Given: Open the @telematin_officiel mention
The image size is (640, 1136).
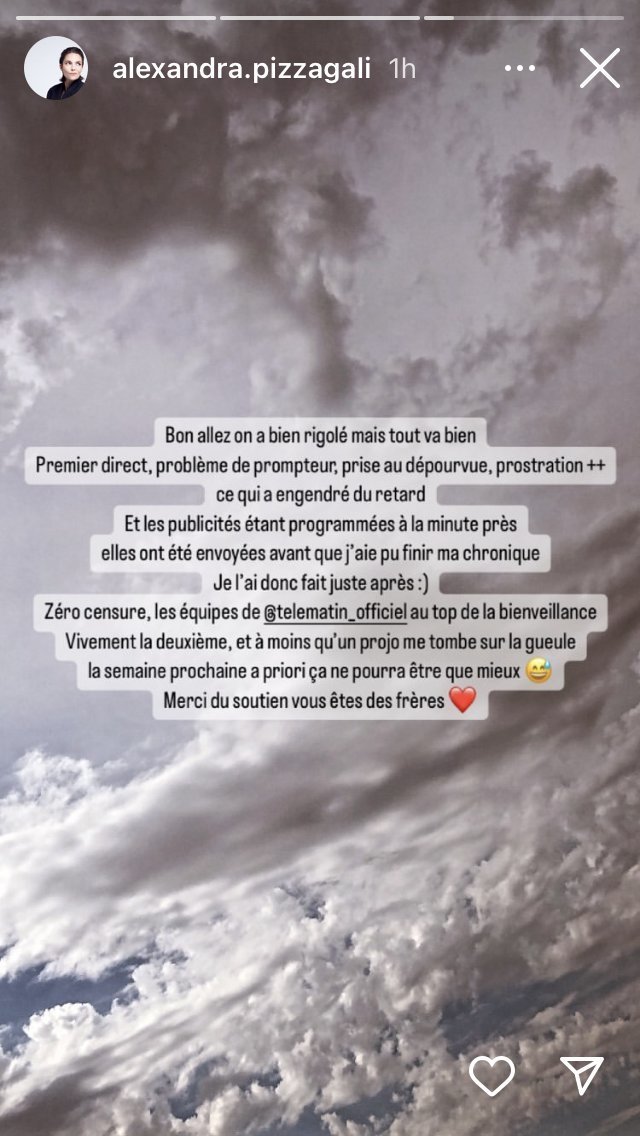Looking at the screenshot, I should coord(335,612).
